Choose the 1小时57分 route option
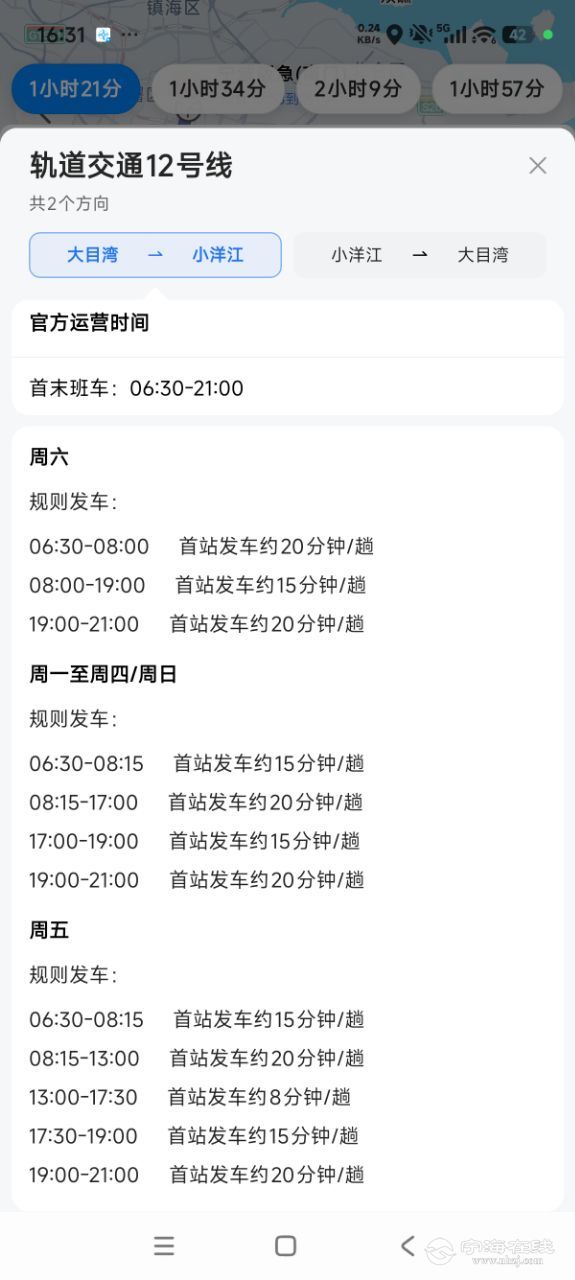The height and width of the screenshot is (1280, 575). click(x=497, y=89)
